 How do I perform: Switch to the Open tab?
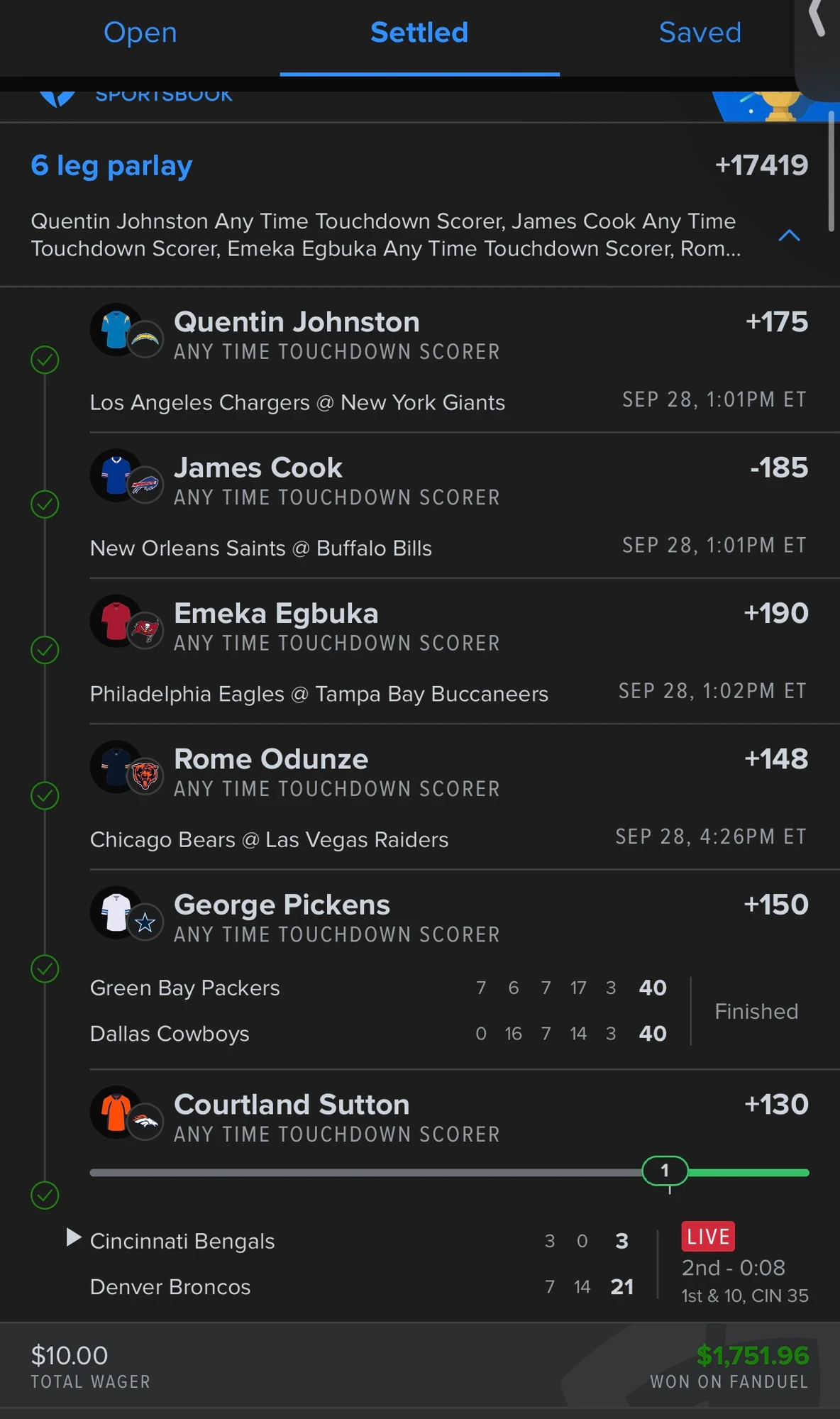point(140,33)
